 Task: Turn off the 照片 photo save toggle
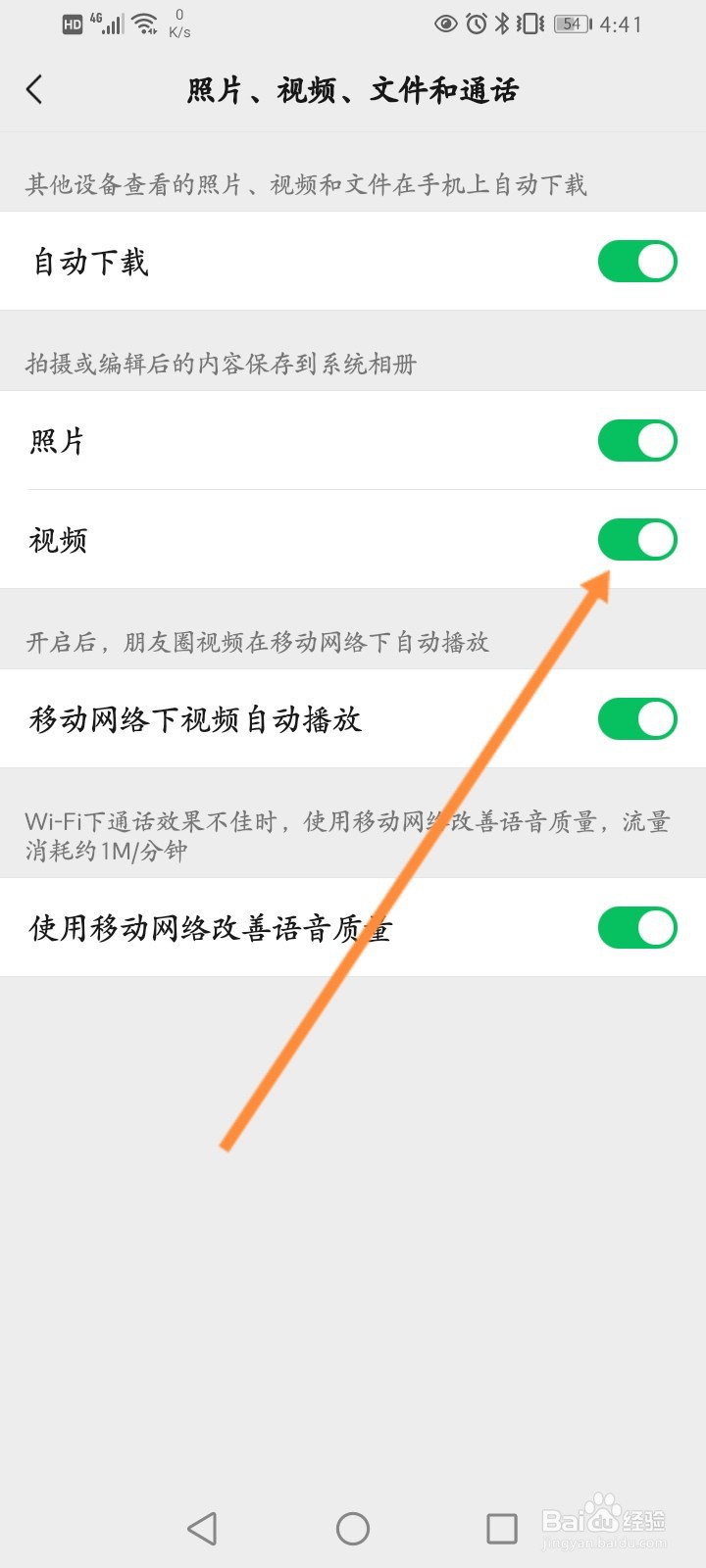[x=637, y=440]
